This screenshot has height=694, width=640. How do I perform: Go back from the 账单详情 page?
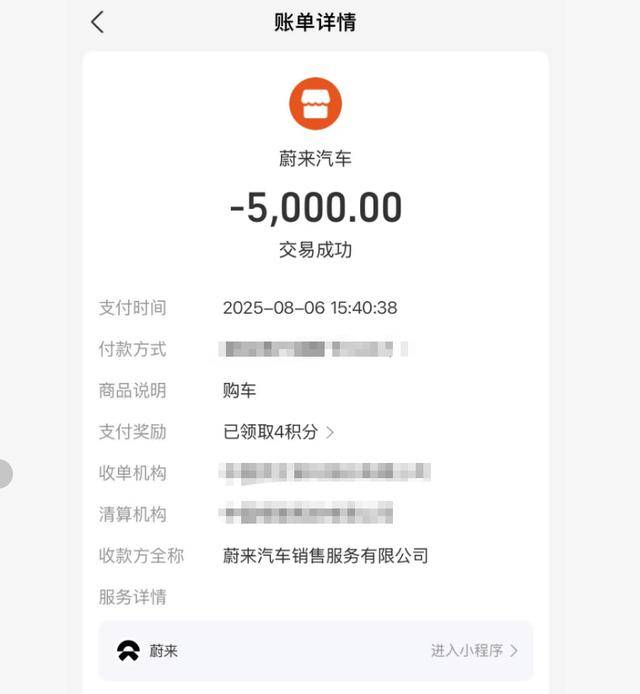(x=97, y=22)
